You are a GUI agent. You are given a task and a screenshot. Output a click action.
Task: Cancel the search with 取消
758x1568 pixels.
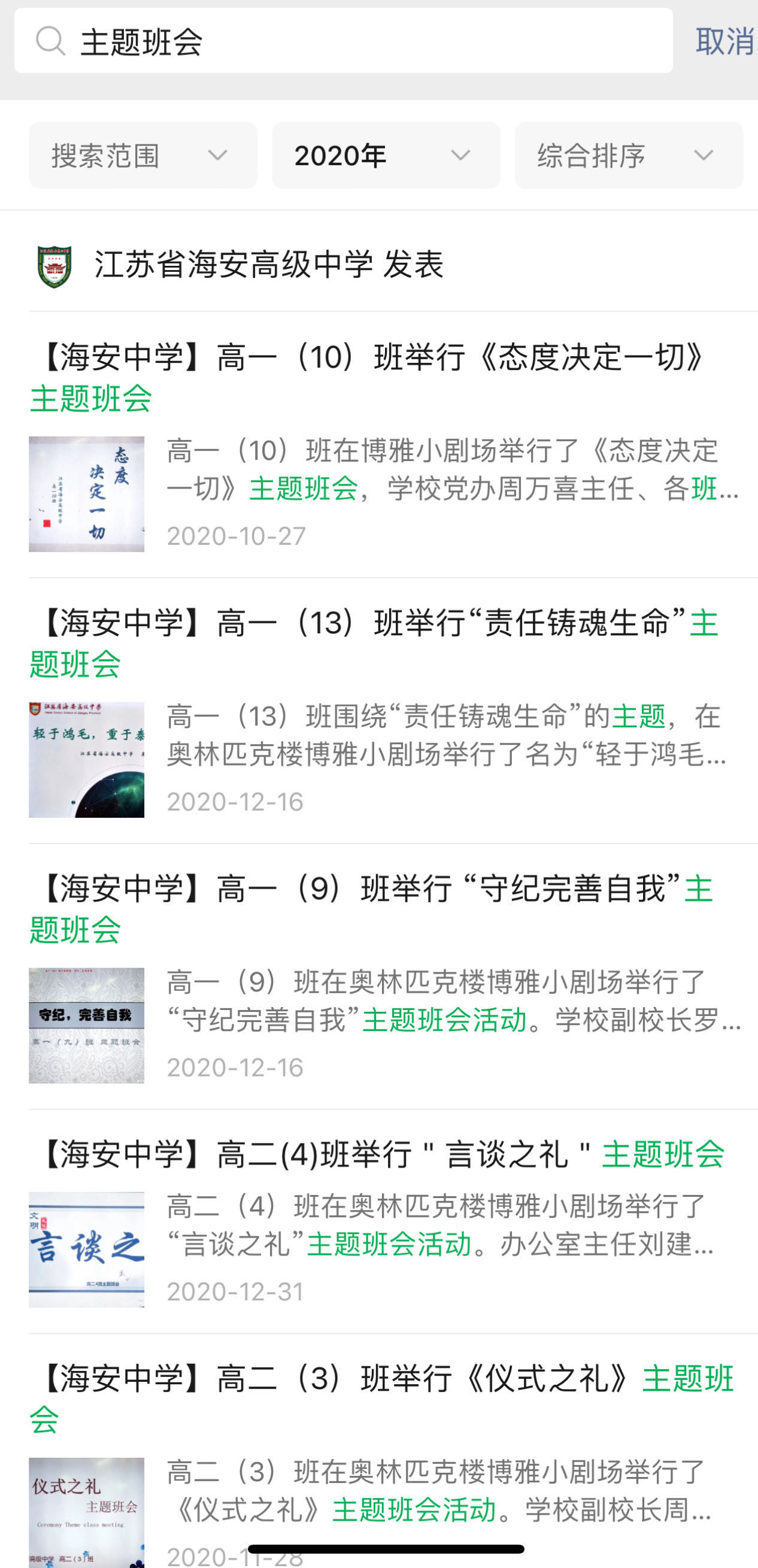click(724, 41)
